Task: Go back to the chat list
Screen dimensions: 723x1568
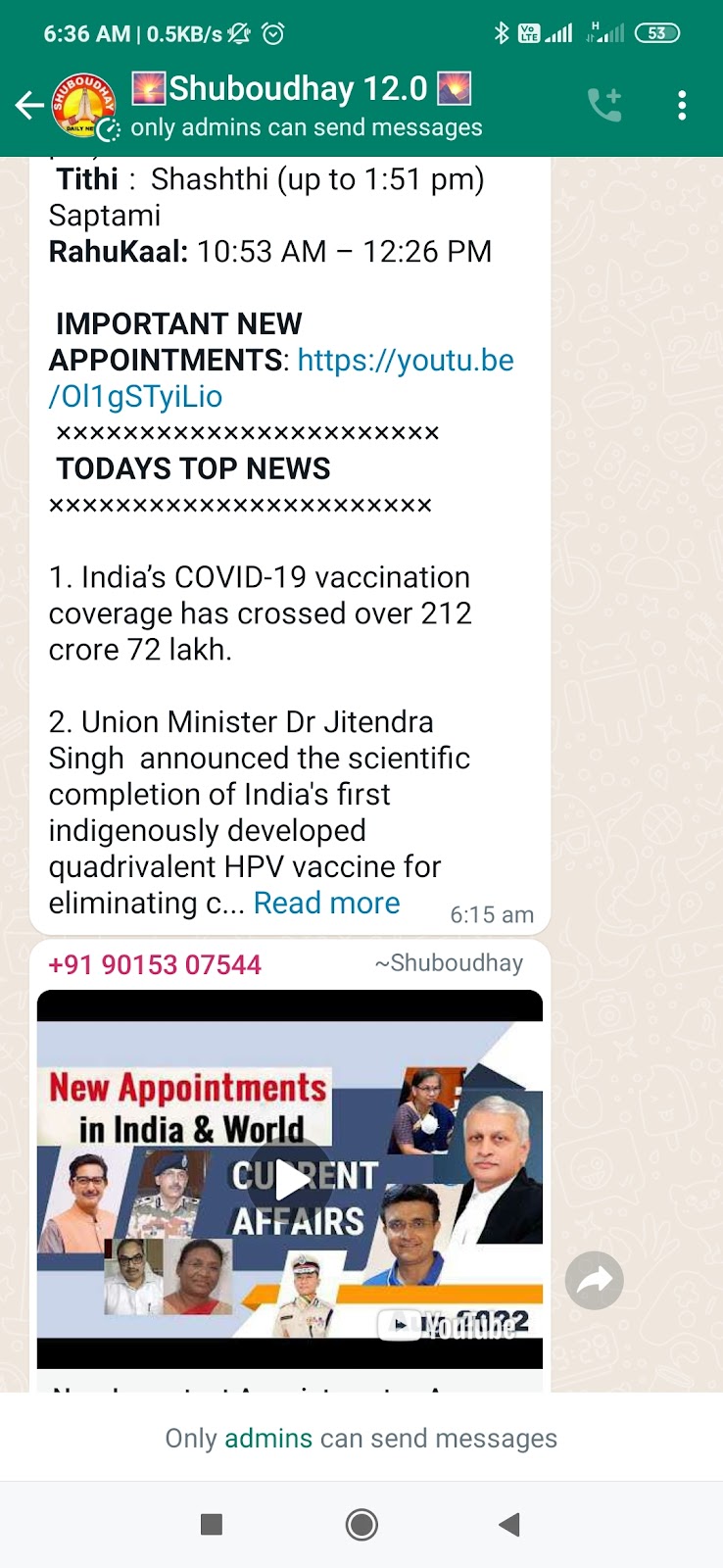Action: pyautogui.click(x=29, y=106)
